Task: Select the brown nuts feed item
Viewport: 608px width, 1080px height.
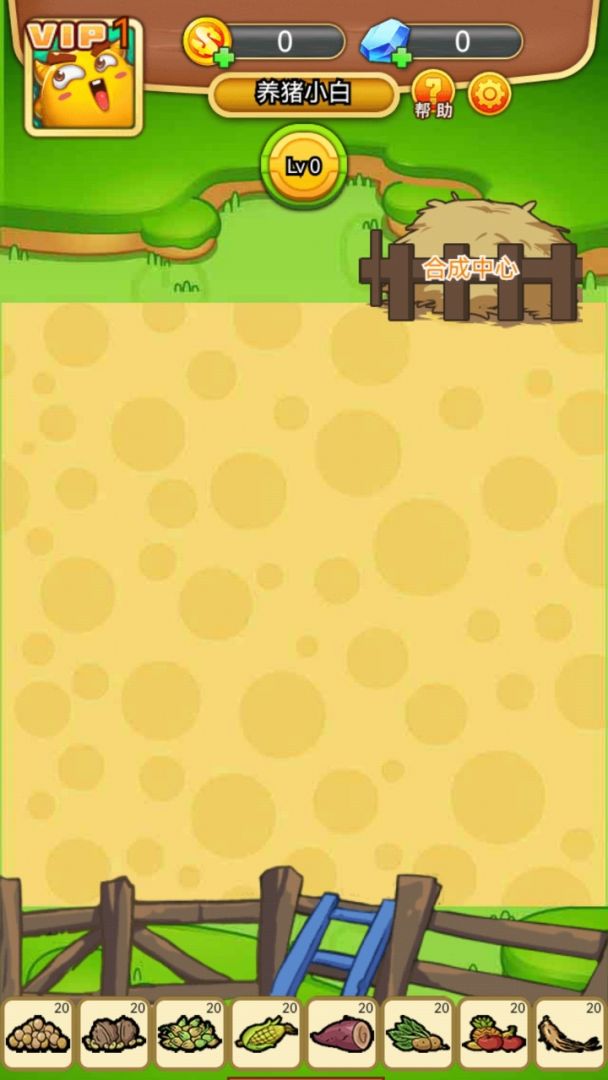Action: [x=114, y=1032]
